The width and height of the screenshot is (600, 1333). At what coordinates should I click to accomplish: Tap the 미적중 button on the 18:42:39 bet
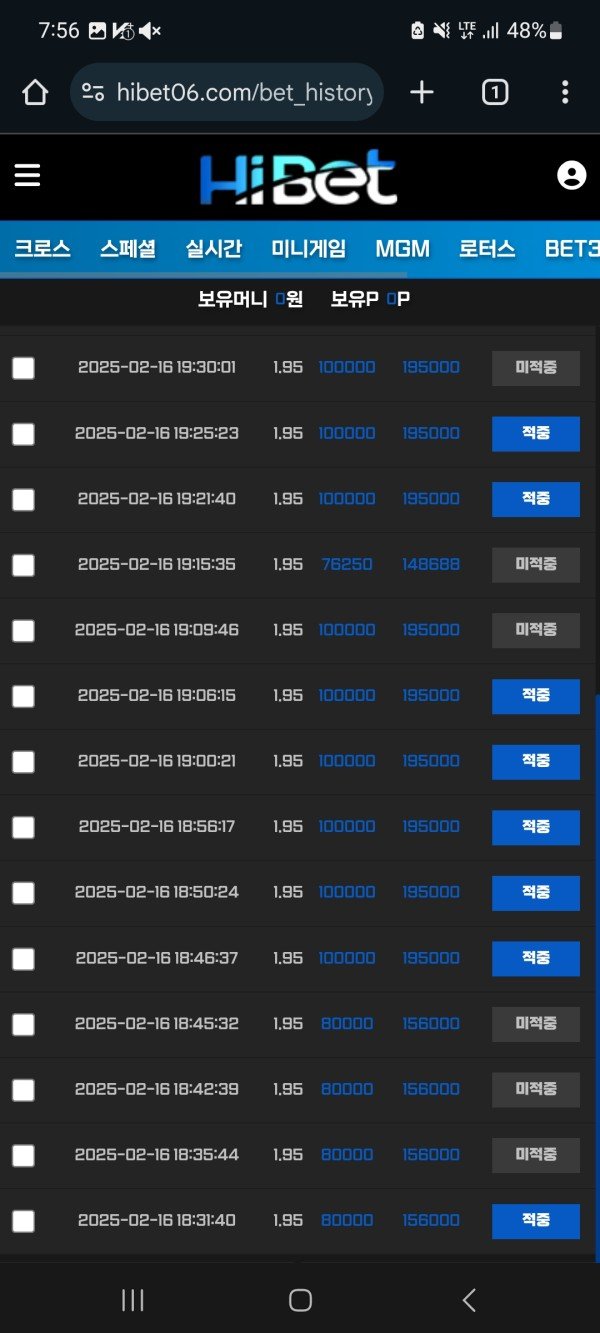(x=535, y=1089)
